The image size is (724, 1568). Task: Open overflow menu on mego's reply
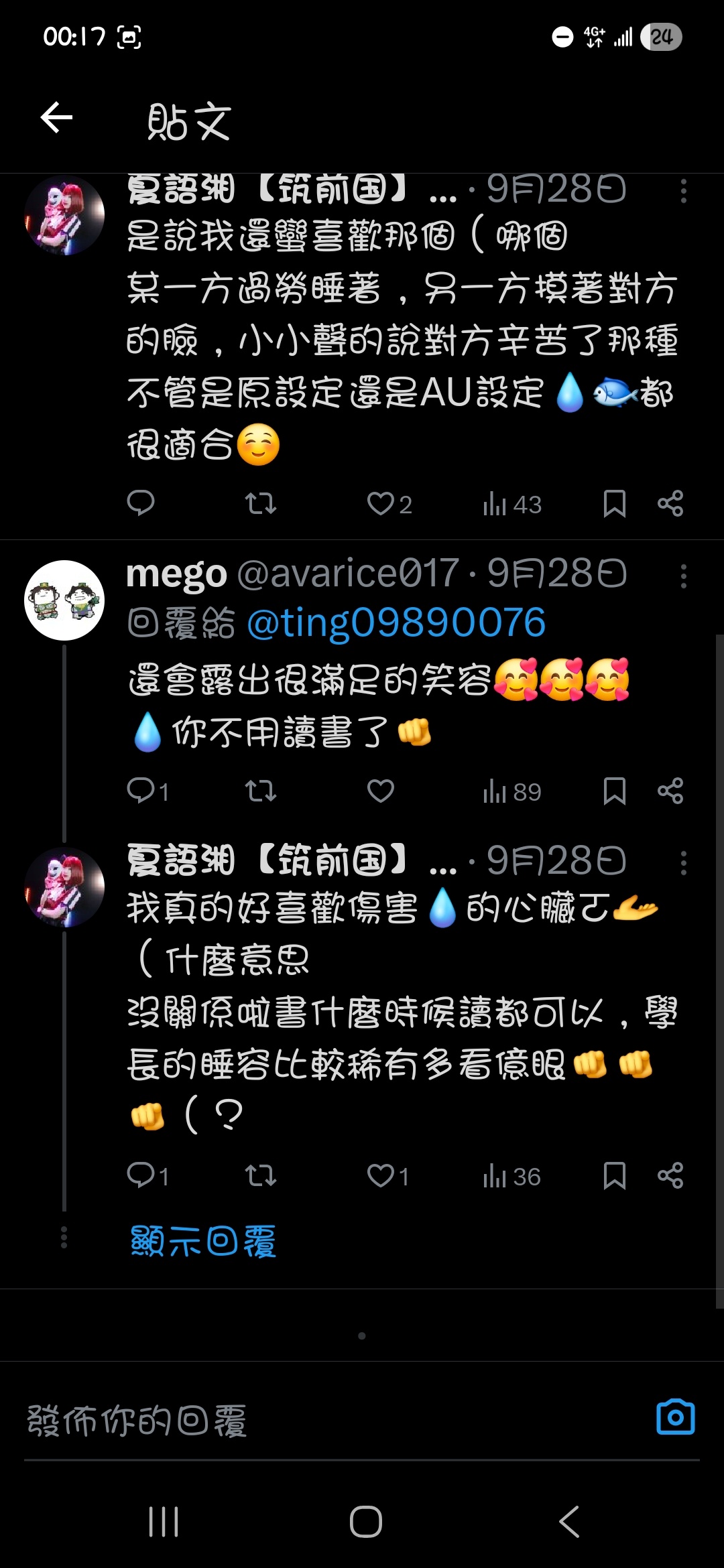pos(683,576)
